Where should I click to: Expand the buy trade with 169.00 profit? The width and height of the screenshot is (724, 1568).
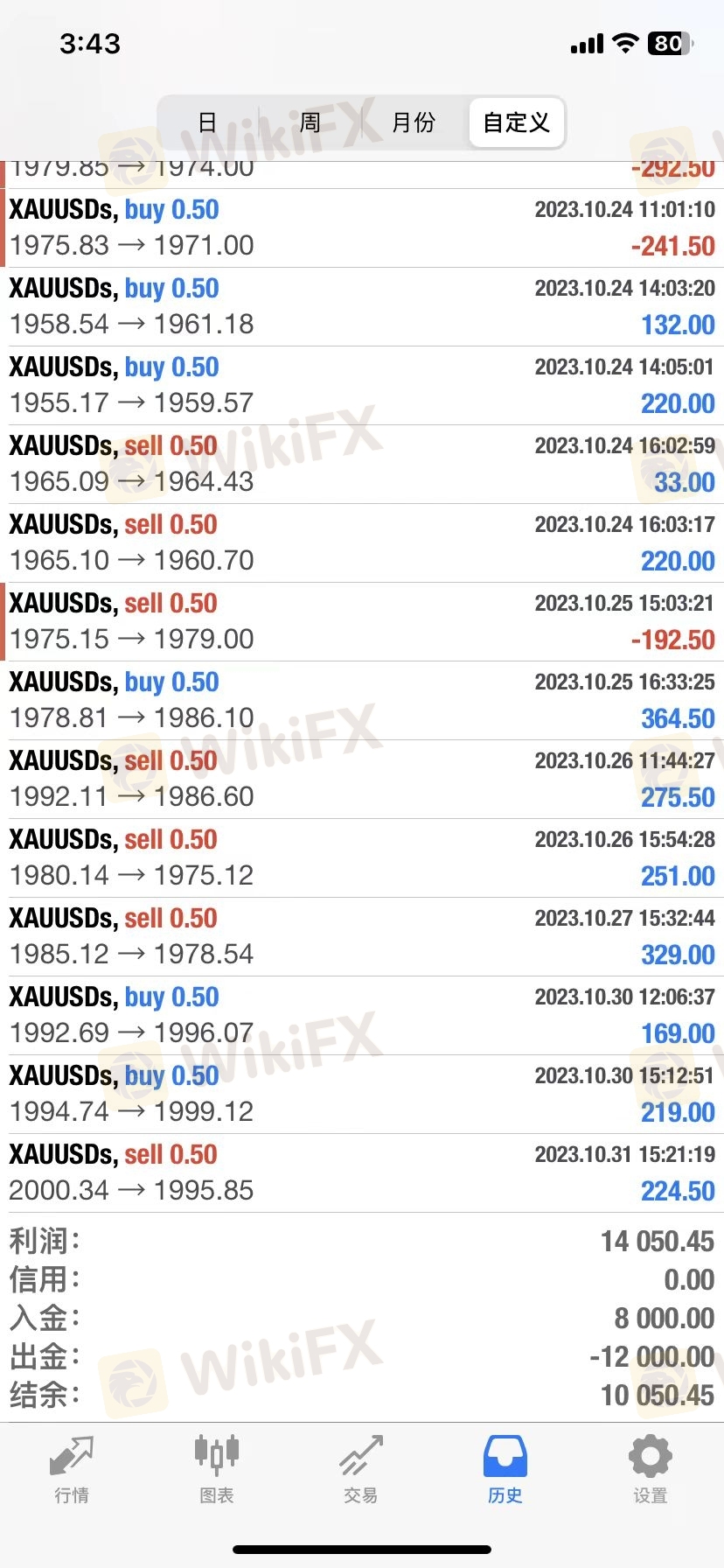[x=362, y=1016]
